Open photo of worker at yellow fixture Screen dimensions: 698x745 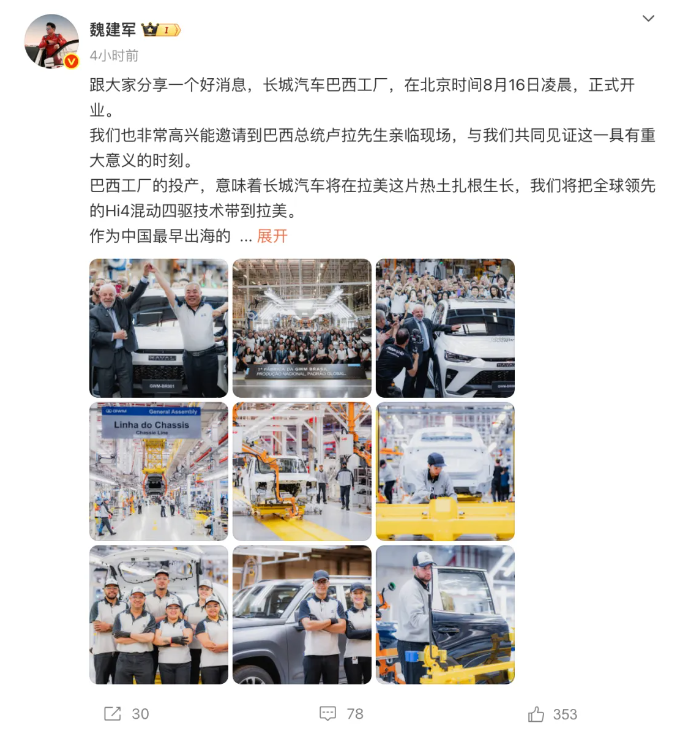click(445, 471)
